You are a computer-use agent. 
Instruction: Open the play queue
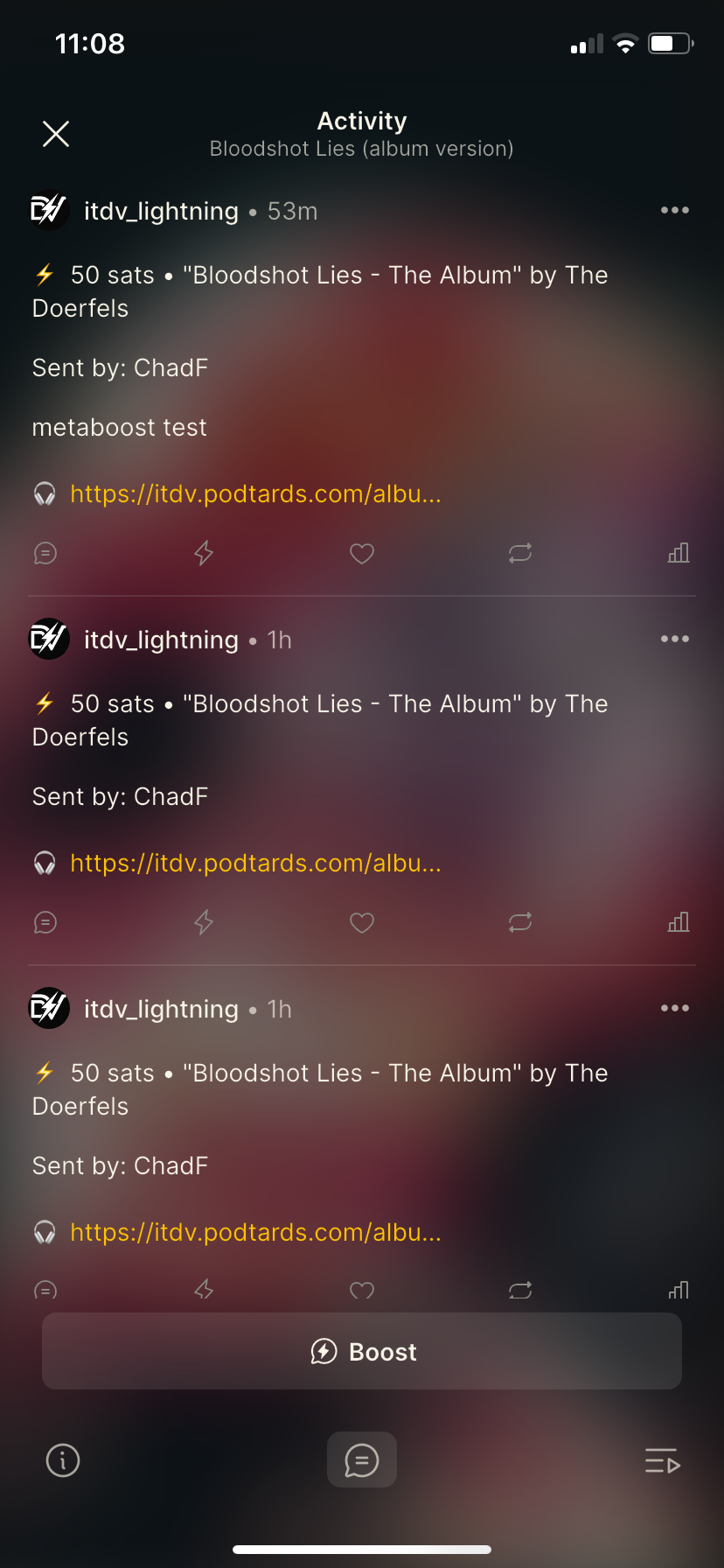click(x=662, y=1460)
